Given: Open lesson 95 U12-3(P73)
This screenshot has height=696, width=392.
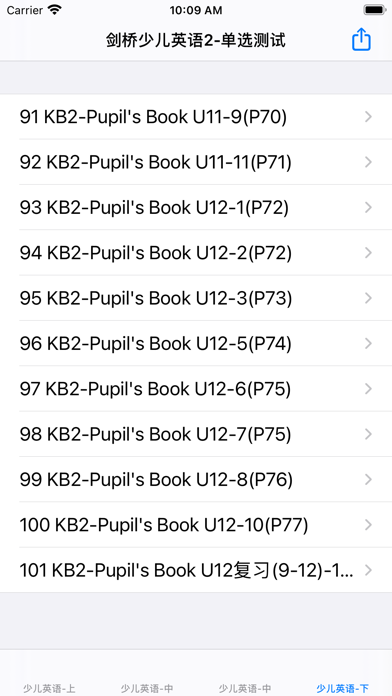Looking at the screenshot, I should 196,298.
